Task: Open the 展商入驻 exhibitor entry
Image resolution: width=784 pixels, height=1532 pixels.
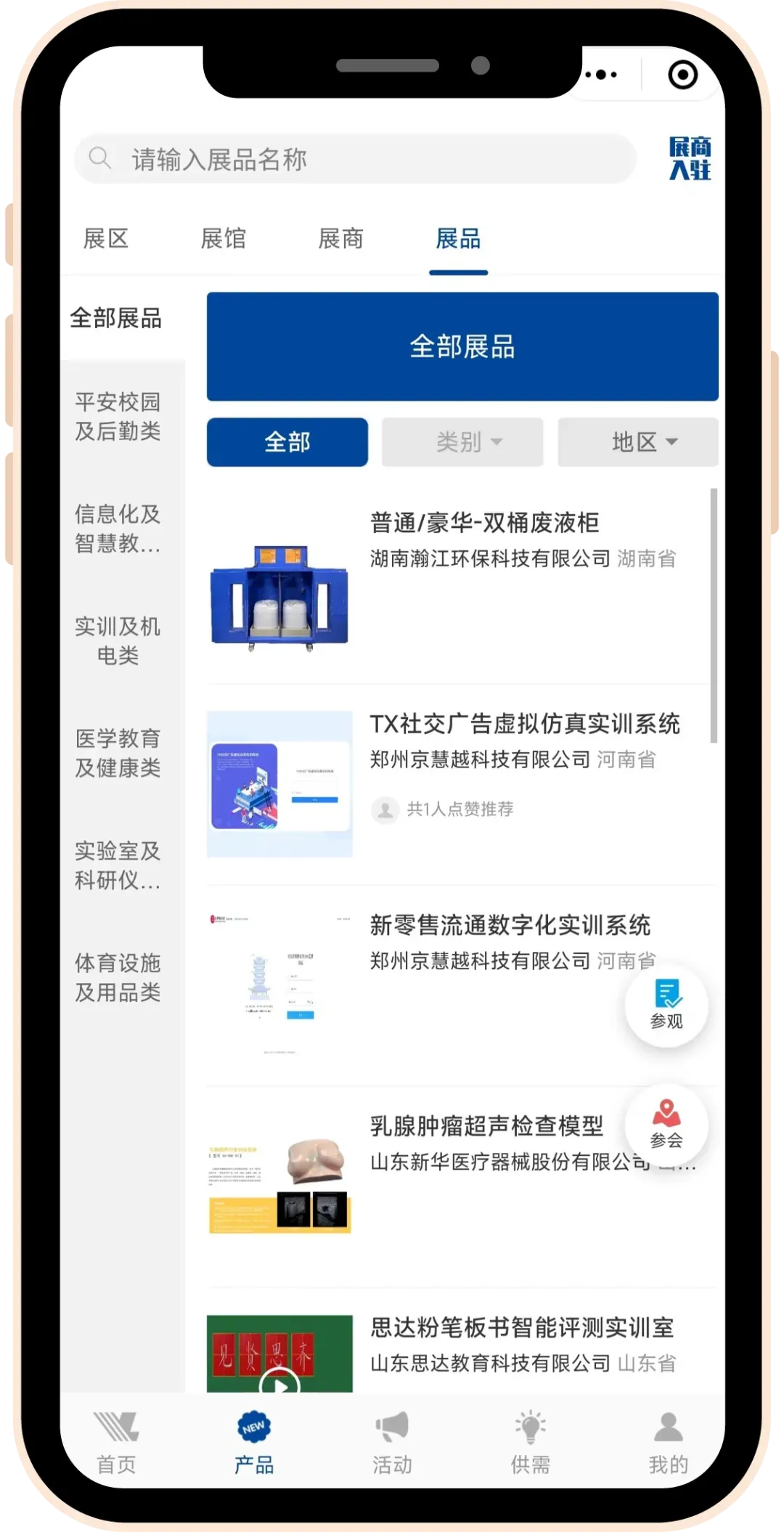Action: (x=689, y=158)
